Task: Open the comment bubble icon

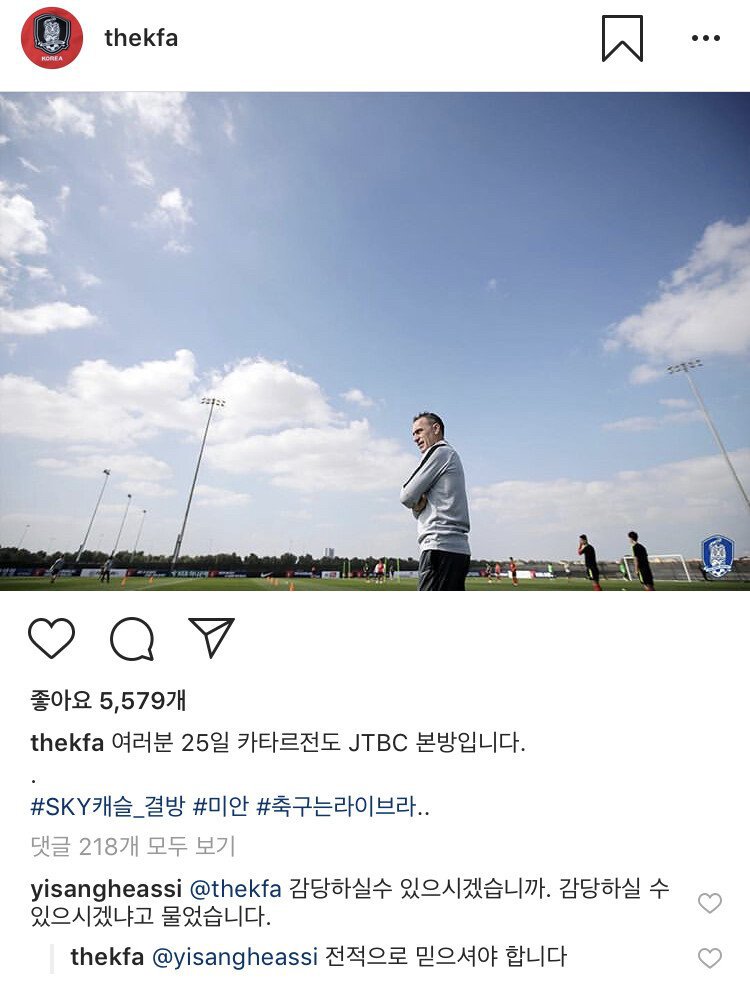Action: pyautogui.click(x=132, y=639)
